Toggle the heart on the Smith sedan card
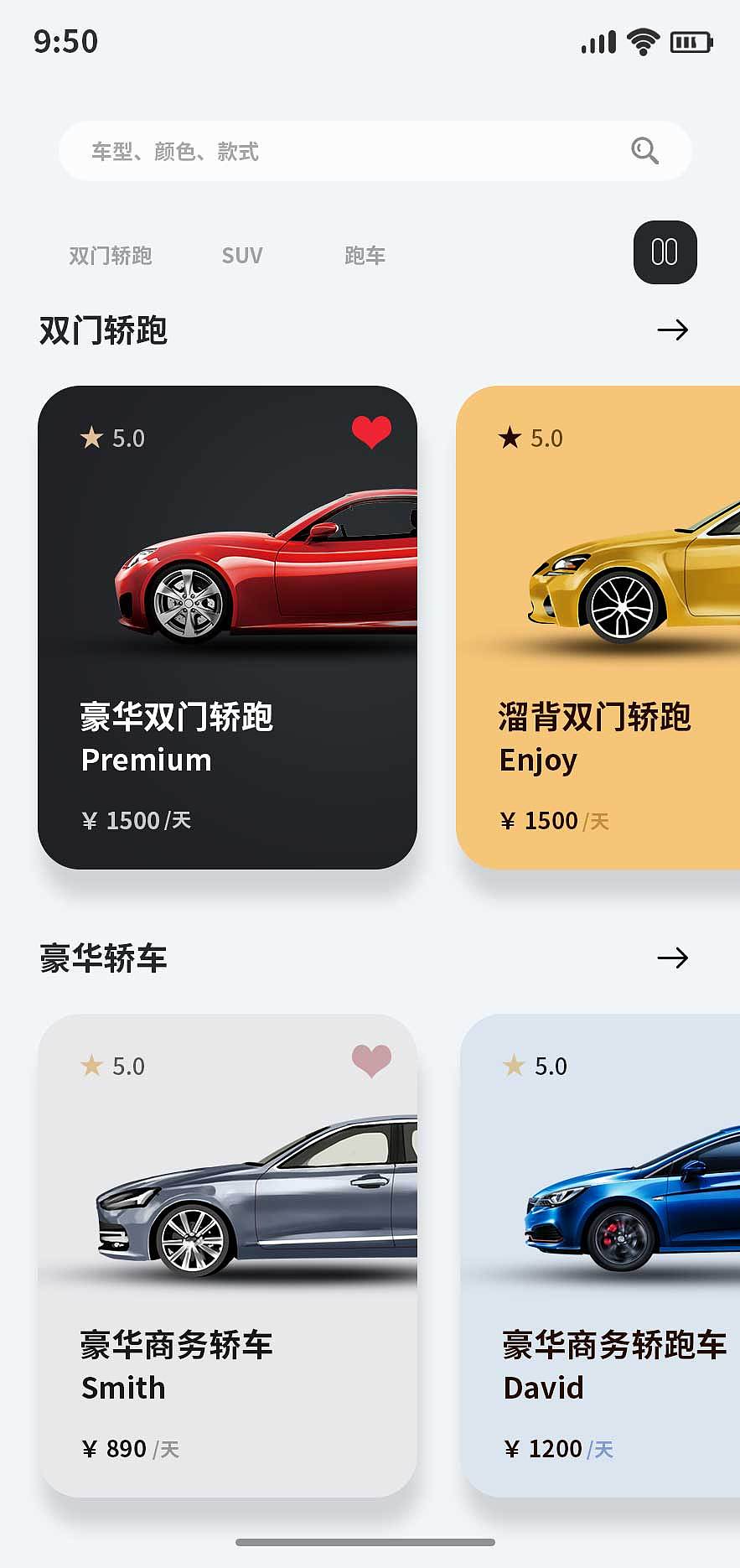Screen dimensions: 740x1568 [371, 1060]
